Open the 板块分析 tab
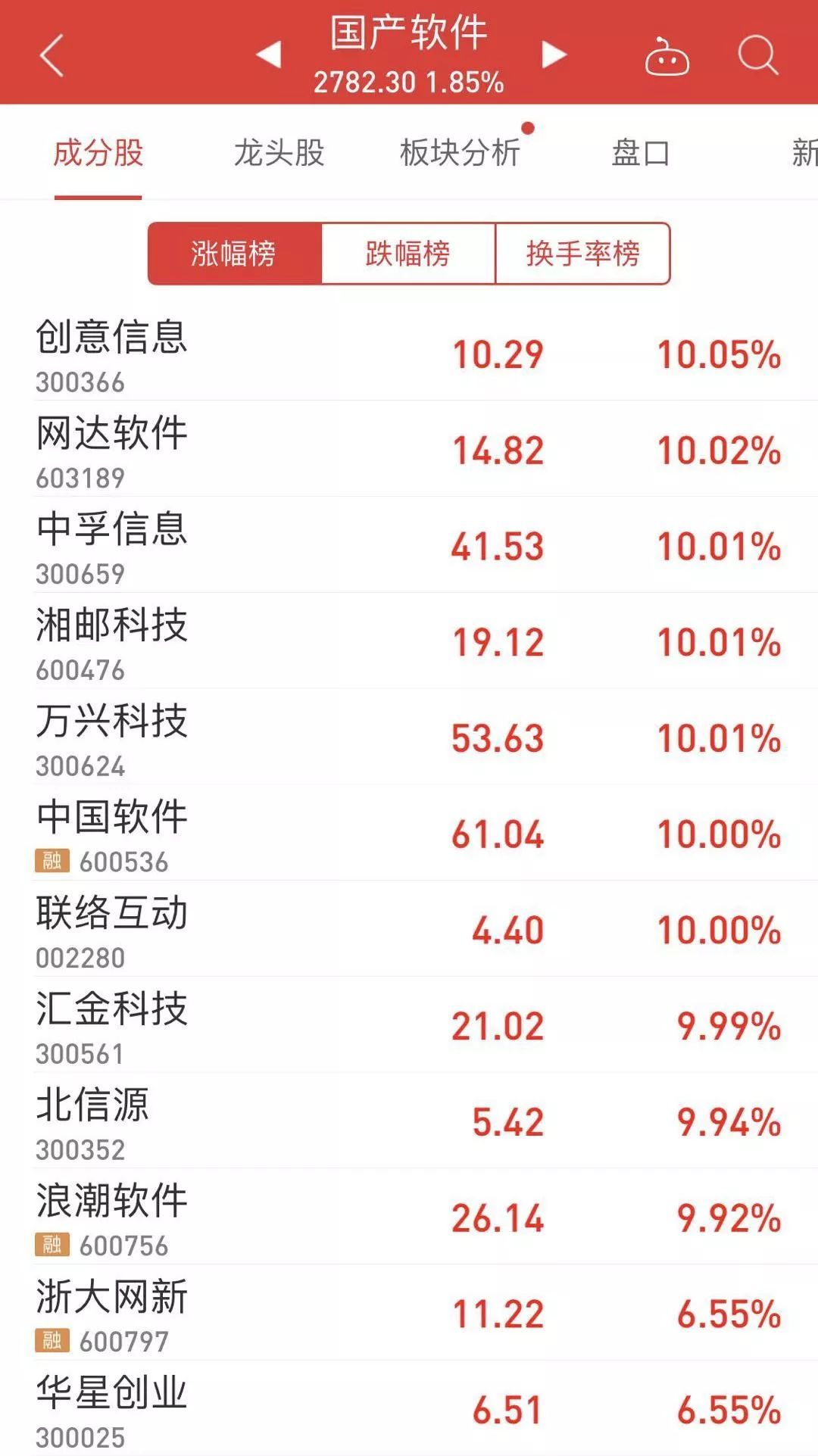This screenshot has height=1456, width=818. coord(460,153)
